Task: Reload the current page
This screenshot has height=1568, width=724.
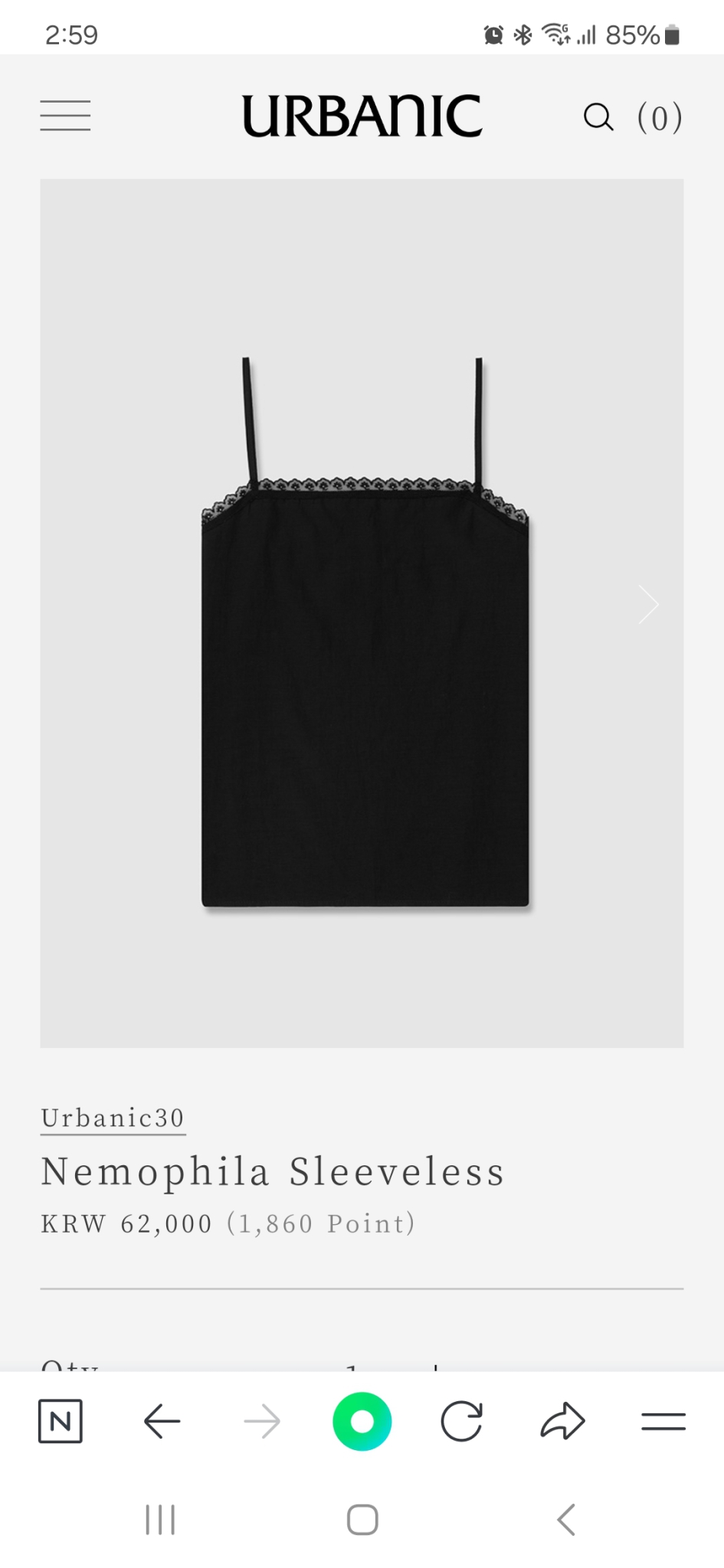Action: coord(462,1421)
